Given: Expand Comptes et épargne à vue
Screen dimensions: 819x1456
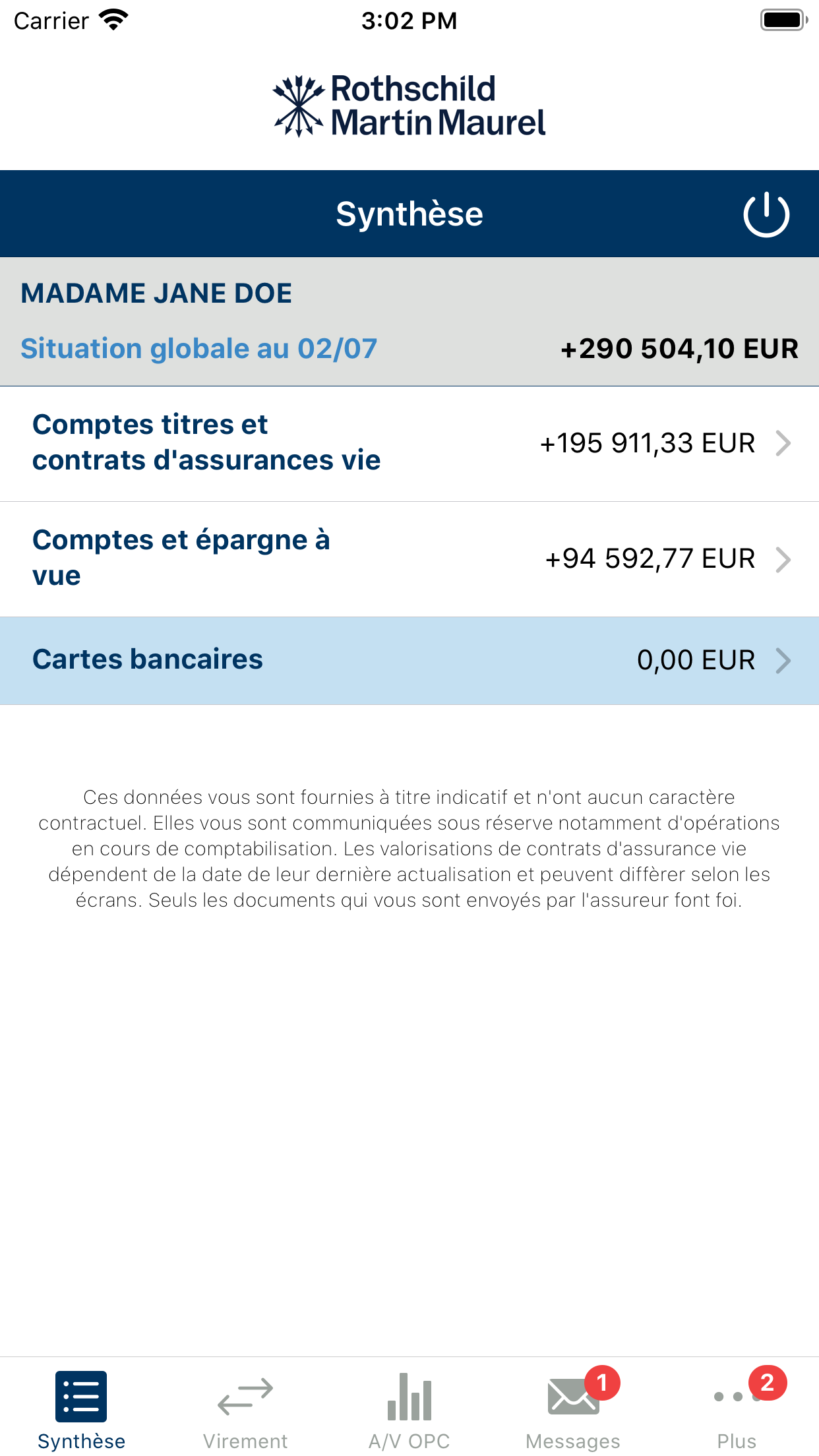Looking at the screenshot, I should click(x=409, y=559).
